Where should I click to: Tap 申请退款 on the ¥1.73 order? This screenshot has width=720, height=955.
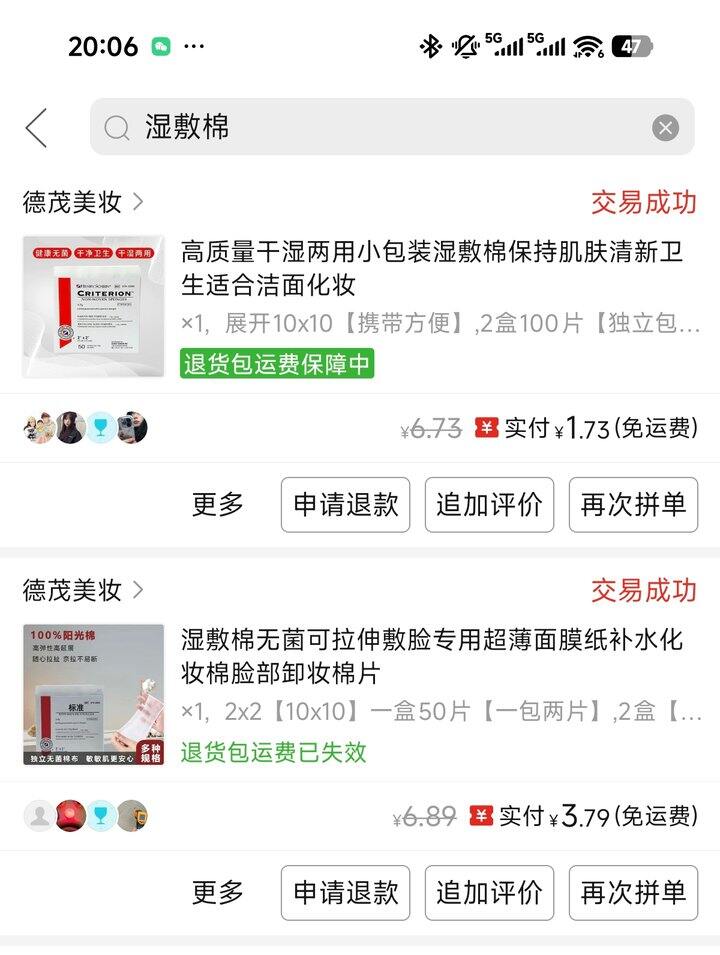pos(345,504)
